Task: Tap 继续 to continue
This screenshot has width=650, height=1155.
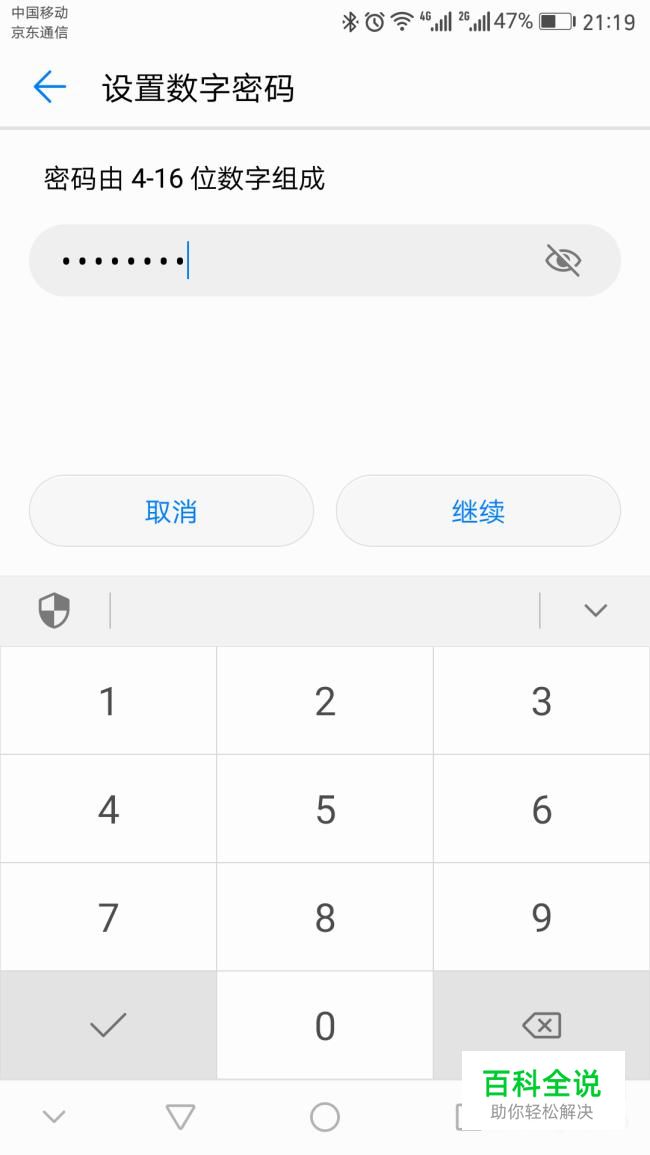Action: click(x=478, y=510)
